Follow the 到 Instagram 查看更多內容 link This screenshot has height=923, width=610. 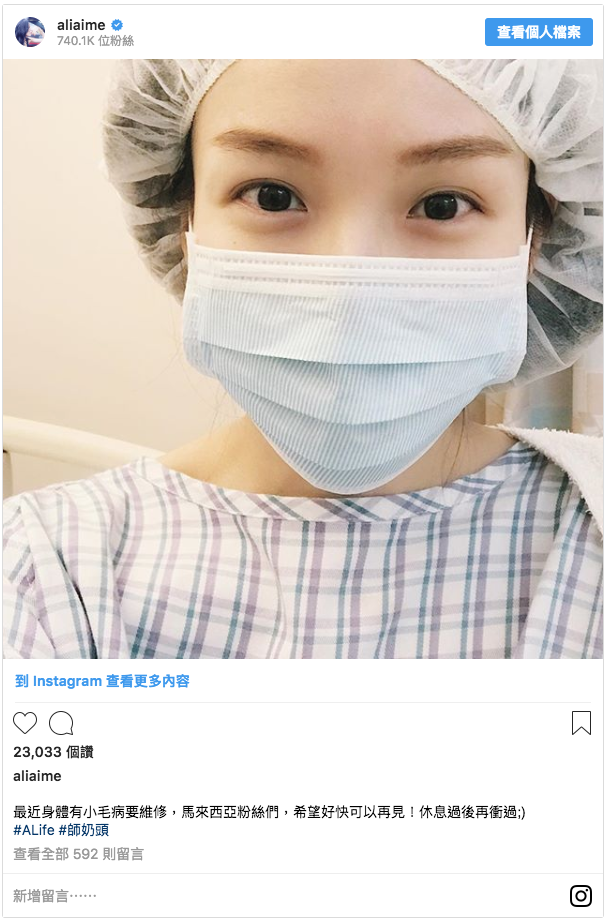tap(102, 681)
